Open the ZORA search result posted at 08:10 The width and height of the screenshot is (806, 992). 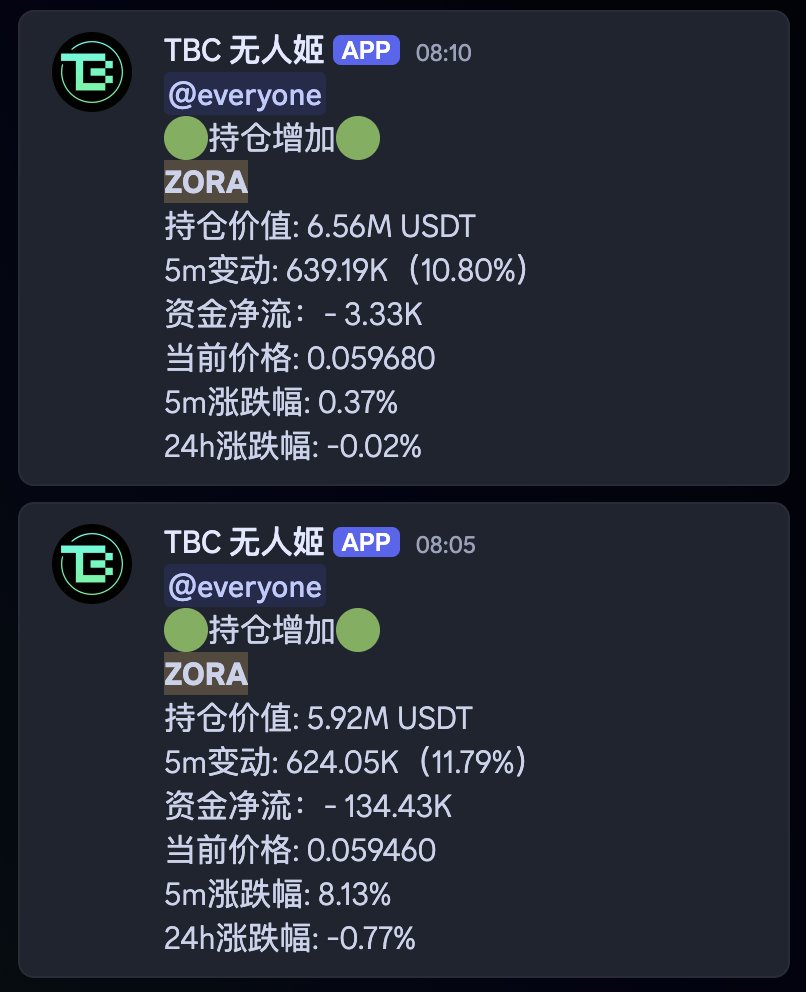[x=205, y=183]
